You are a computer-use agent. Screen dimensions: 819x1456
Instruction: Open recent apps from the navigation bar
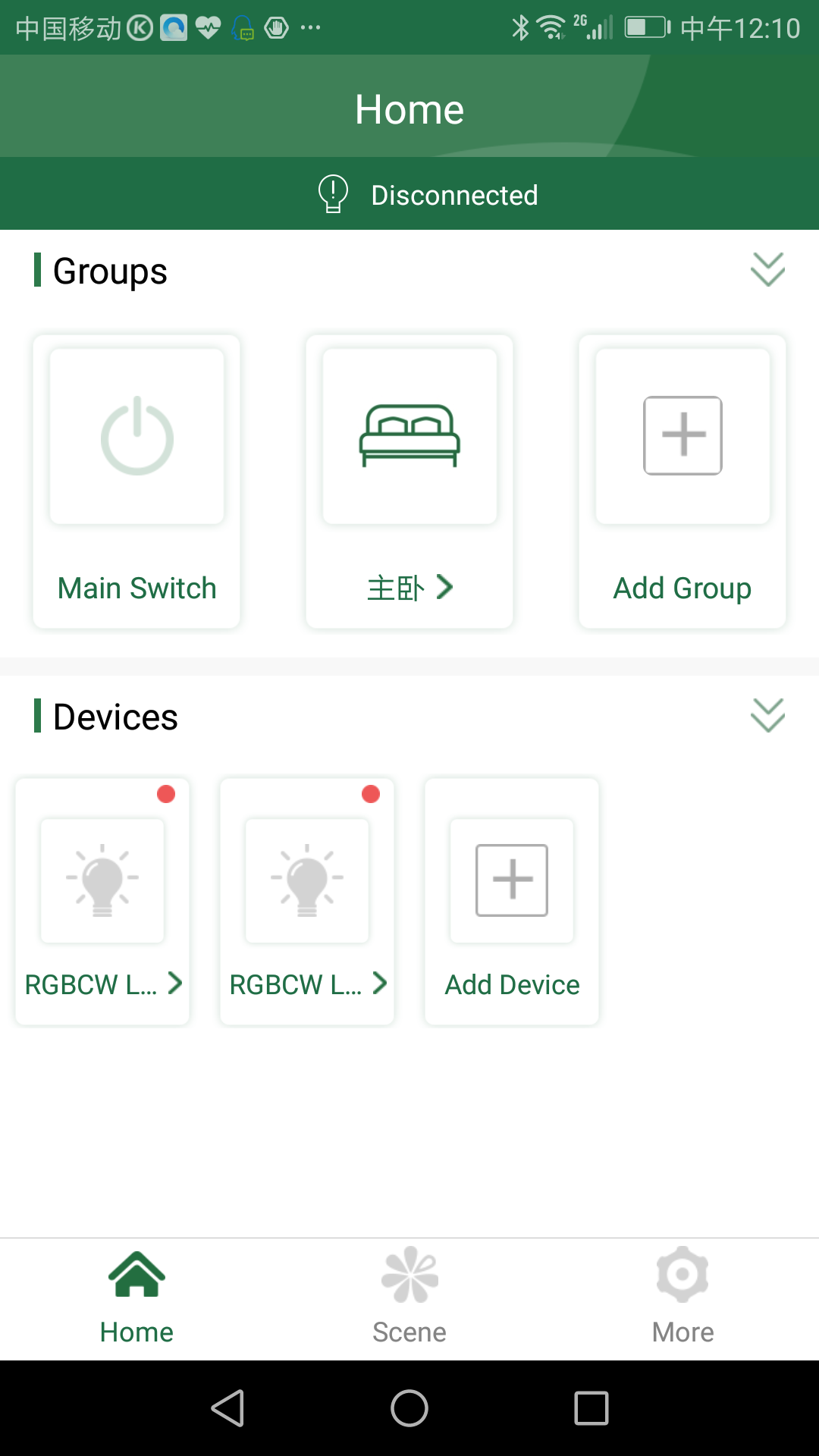point(591,1408)
